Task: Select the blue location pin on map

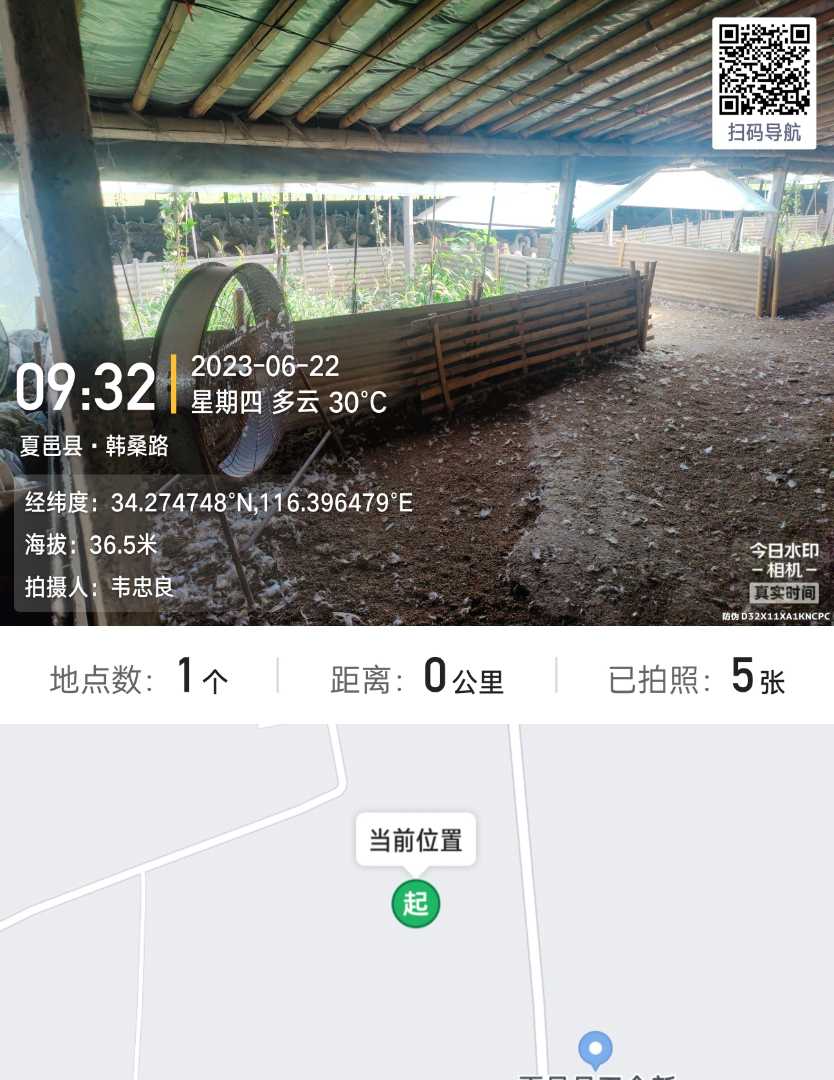Action: coord(596,1050)
